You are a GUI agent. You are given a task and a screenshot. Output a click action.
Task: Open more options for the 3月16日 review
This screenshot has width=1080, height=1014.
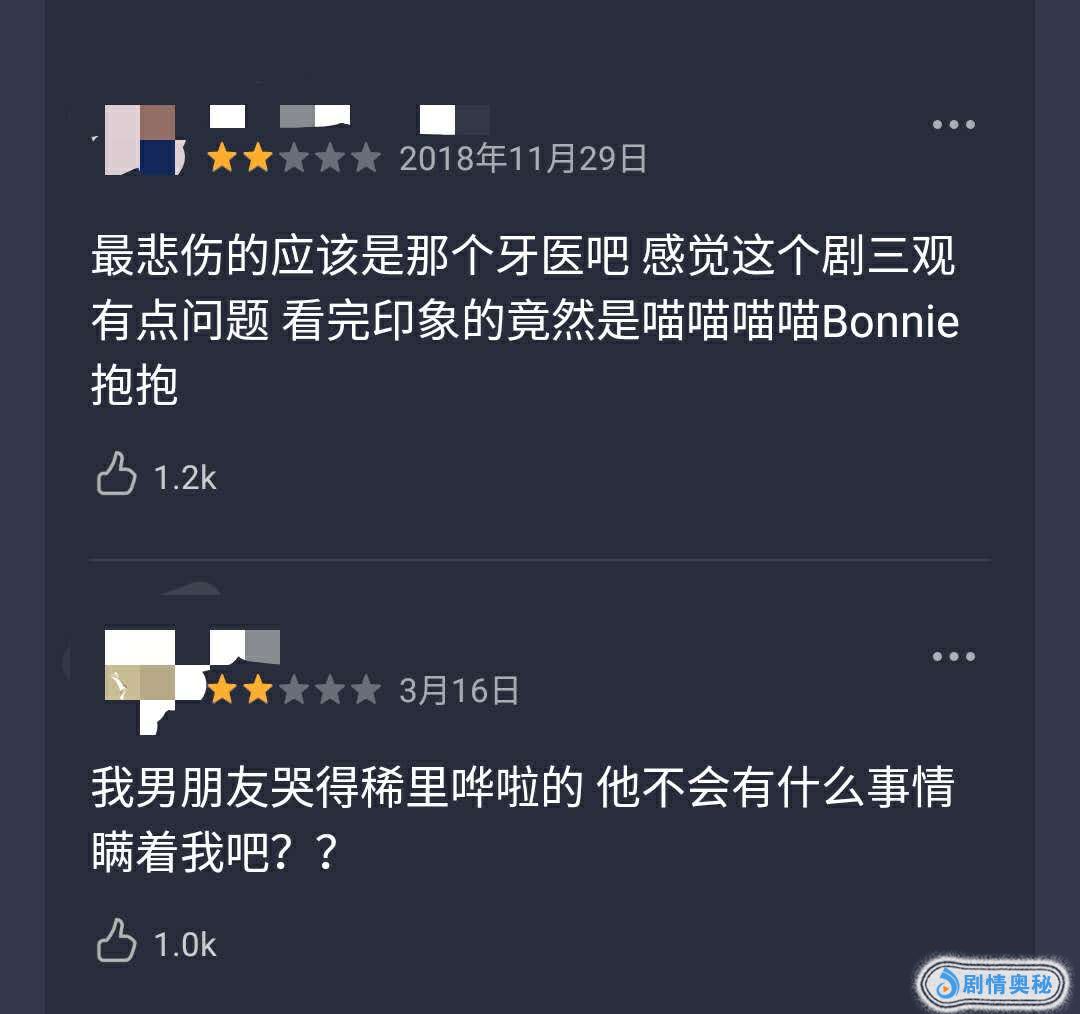tap(953, 657)
